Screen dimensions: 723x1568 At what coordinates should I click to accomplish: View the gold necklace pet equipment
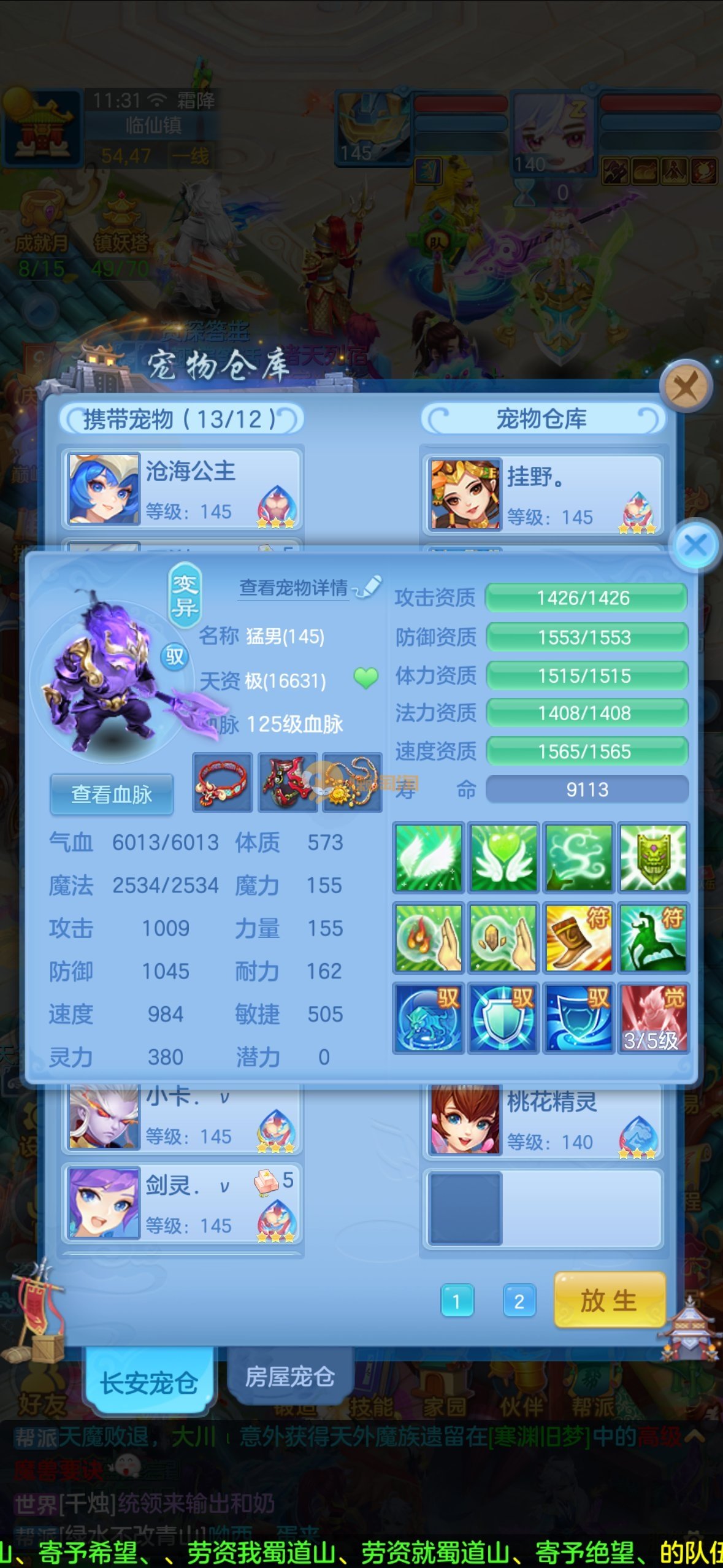[352, 783]
